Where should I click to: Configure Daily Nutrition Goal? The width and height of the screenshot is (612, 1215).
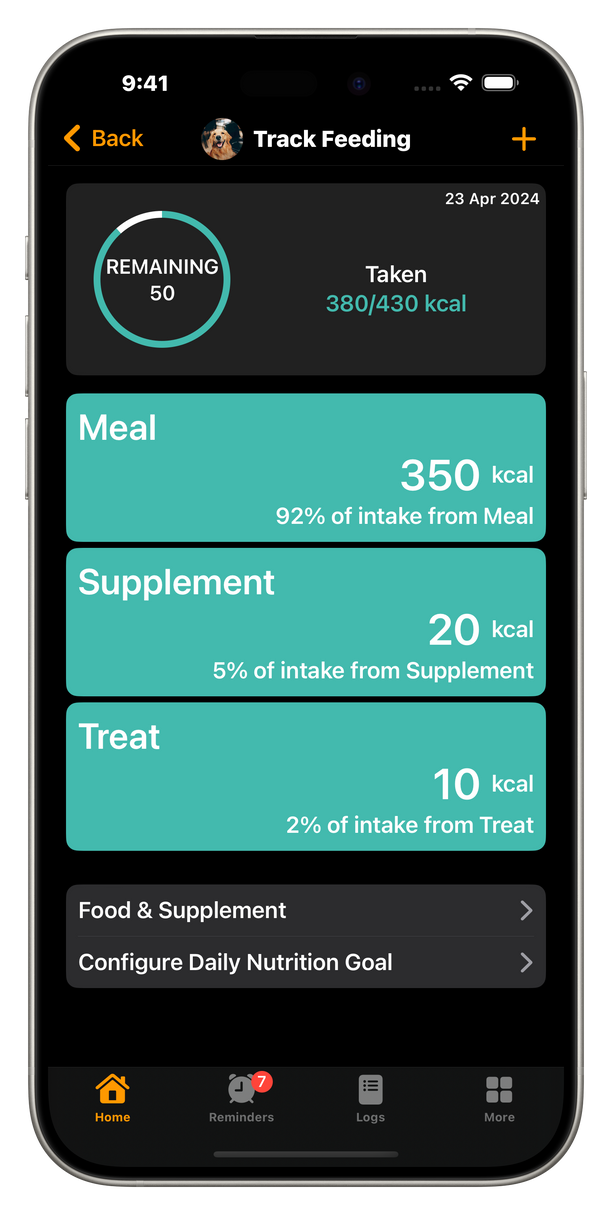[x=305, y=962]
